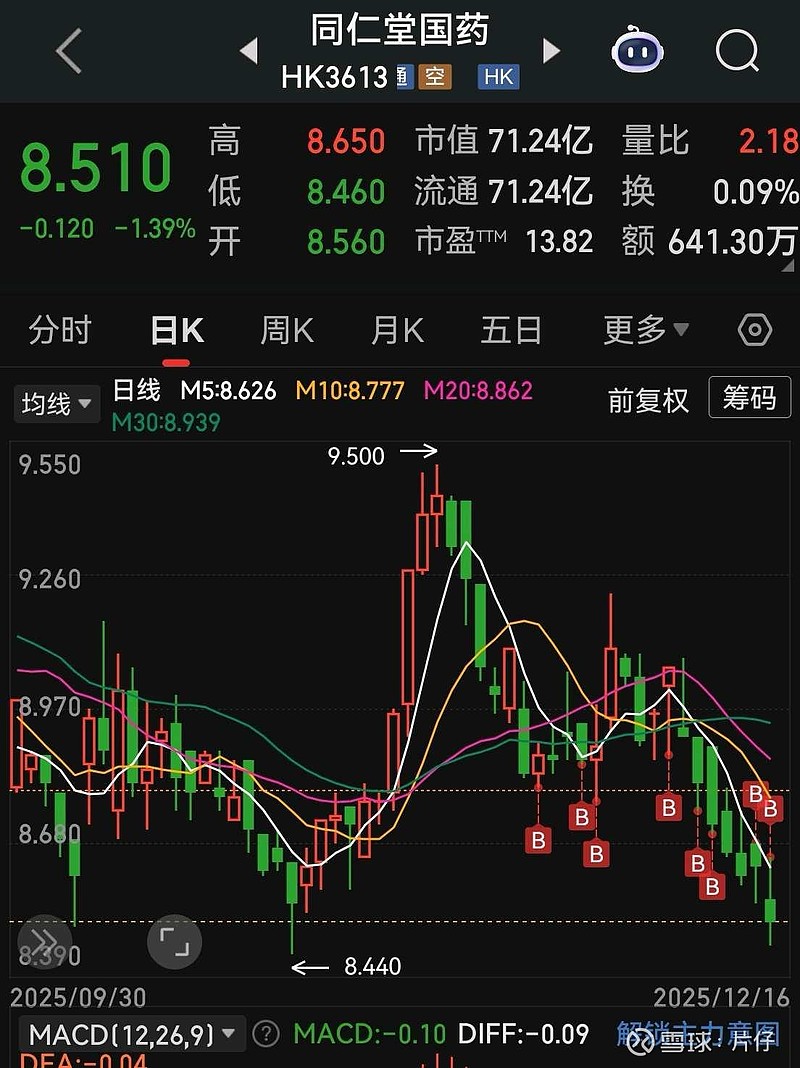Expand the chart with the fullscreen icon
The width and height of the screenshot is (800, 1068).
coord(173,941)
